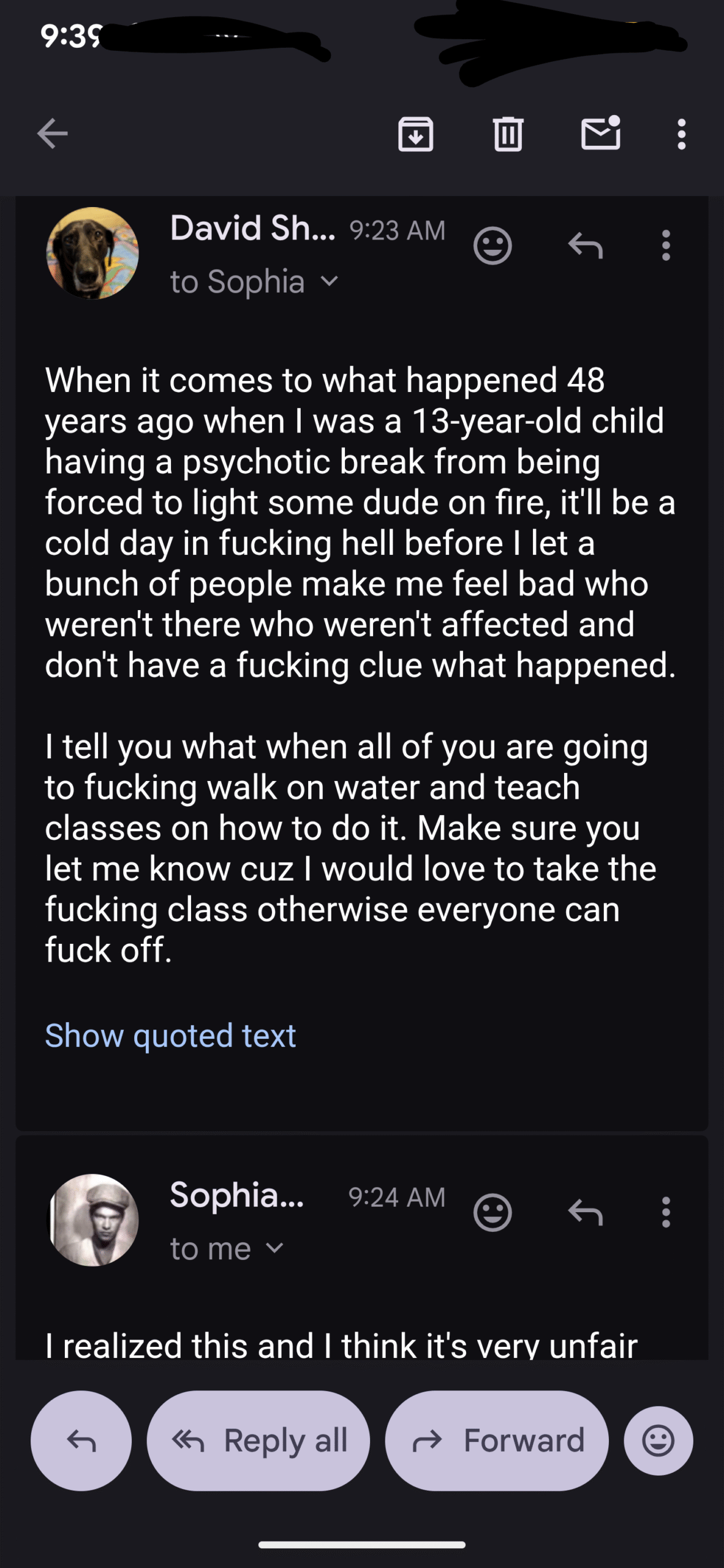Image resolution: width=724 pixels, height=1568 pixels.
Task: Choose Reply all
Action: [x=258, y=1440]
